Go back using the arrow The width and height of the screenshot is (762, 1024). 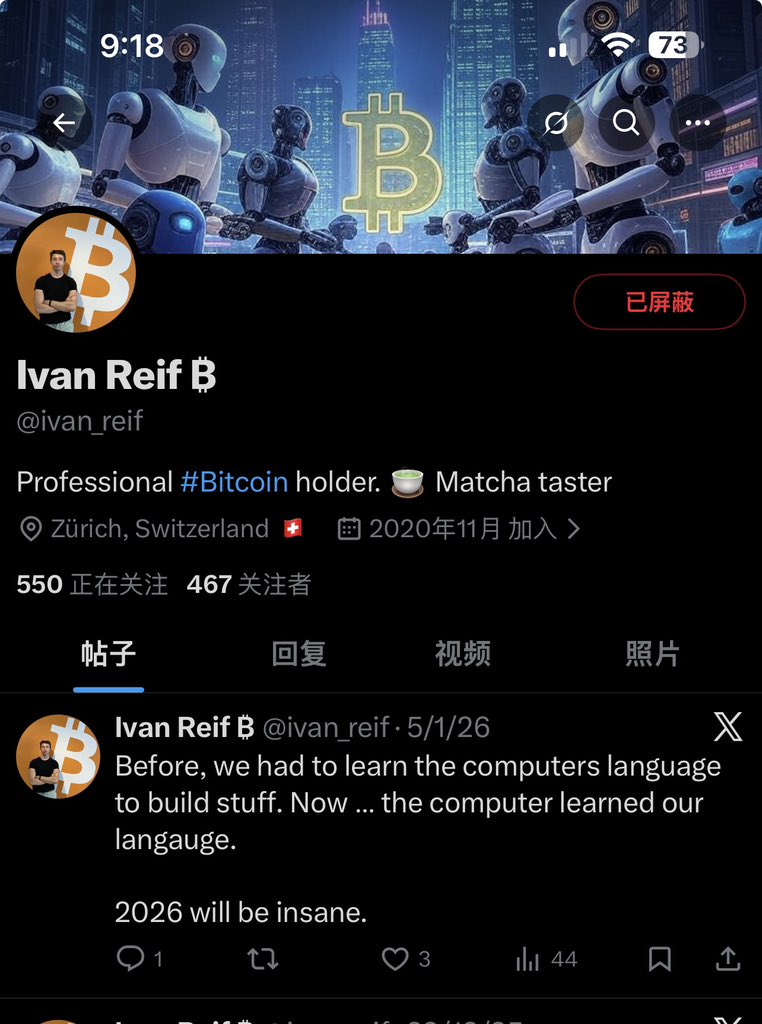pyautogui.click(x=65, y=123)
